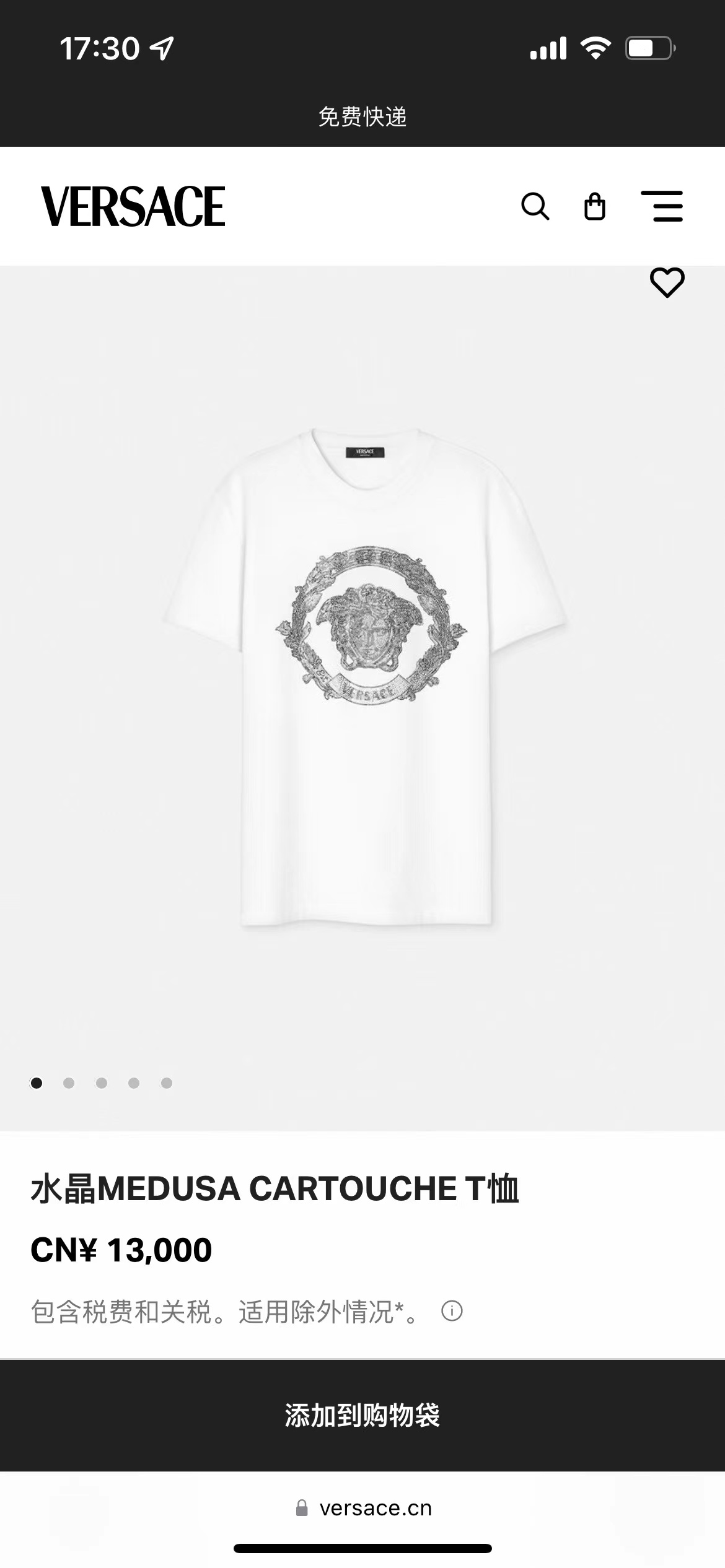The image size is (725, 1568).
Task: Tap the 添加到购物袋 button
Action: click(x=362, y=1416)
